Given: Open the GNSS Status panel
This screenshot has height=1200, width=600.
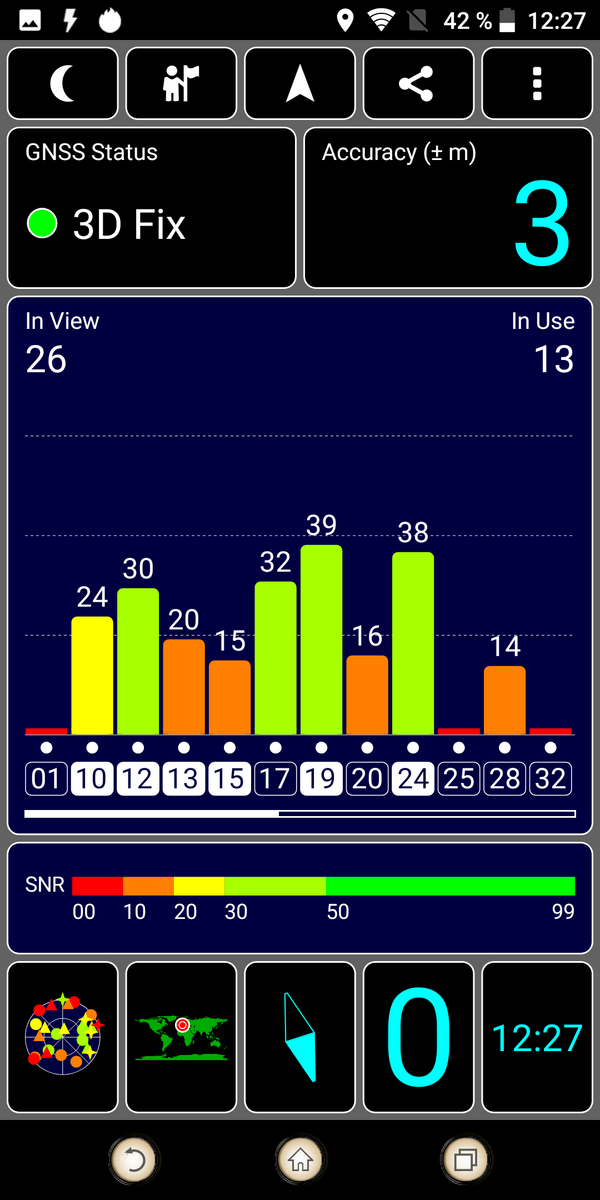Looking at the screenshot, I should [152, 208].
